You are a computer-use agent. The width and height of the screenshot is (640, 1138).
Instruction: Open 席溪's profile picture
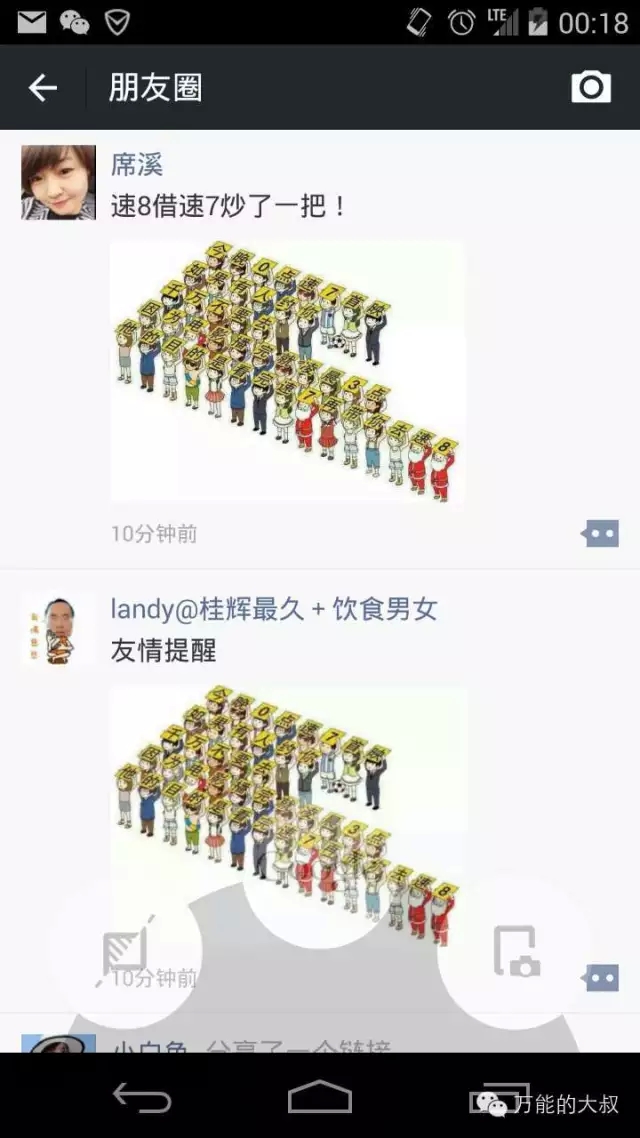point(58,182)
